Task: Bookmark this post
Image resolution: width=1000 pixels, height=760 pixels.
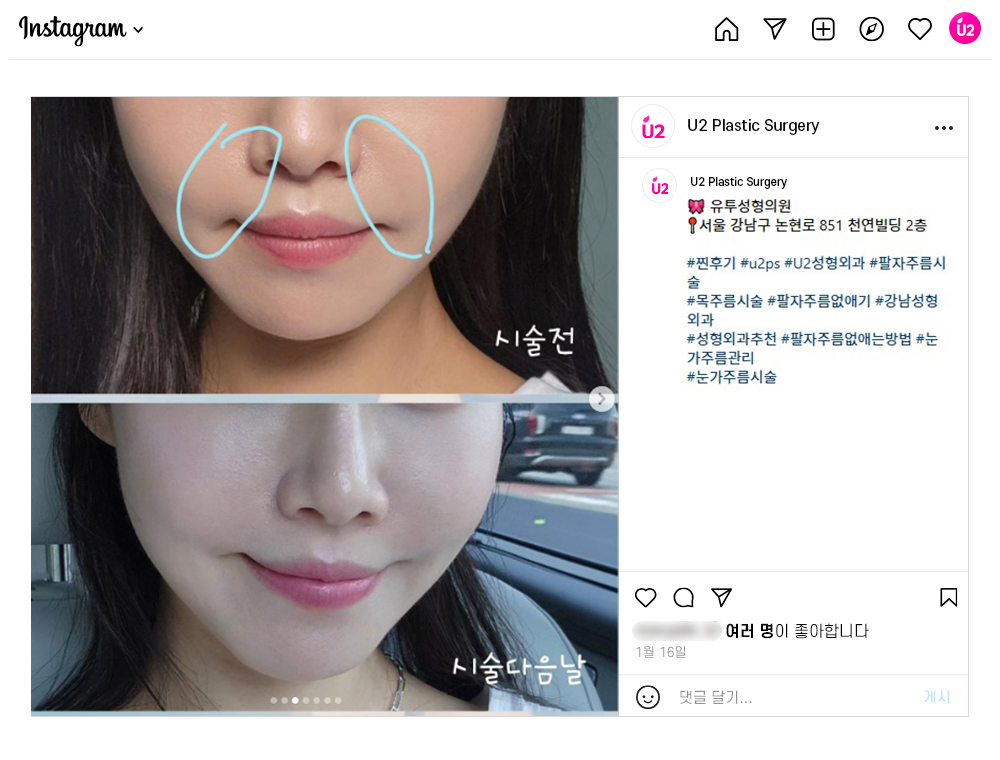Action: click(948, 598)
